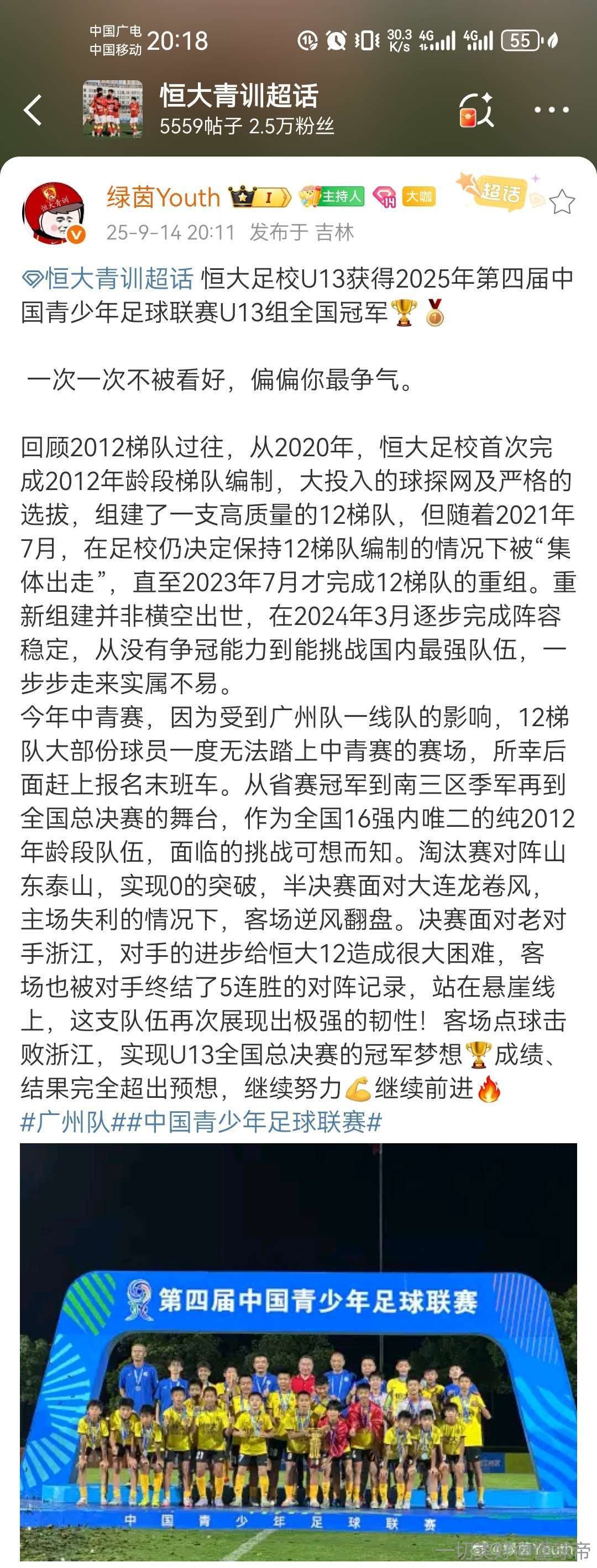View the team championship photo full screen
This screenshot has width=597, height=1568.
click(298, 1352)
